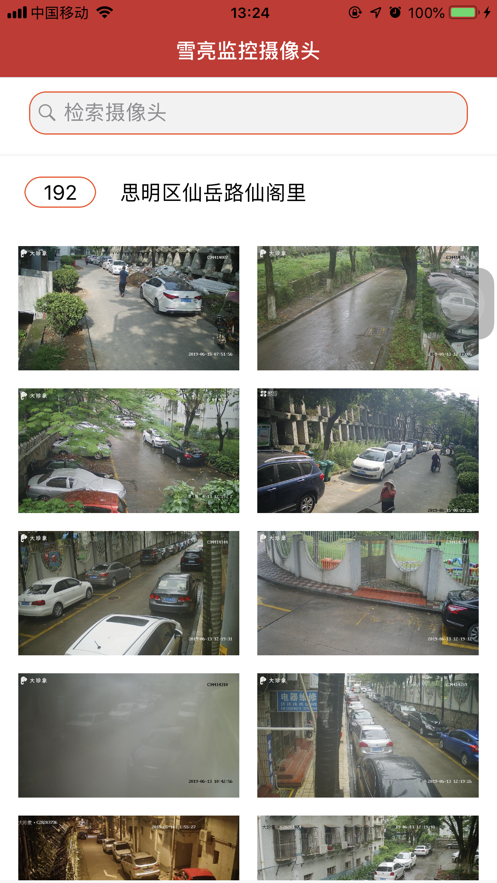Open camera feed of wet empty tree-lined road
This screenshot has width=497, height=883.
coord(368,308)
